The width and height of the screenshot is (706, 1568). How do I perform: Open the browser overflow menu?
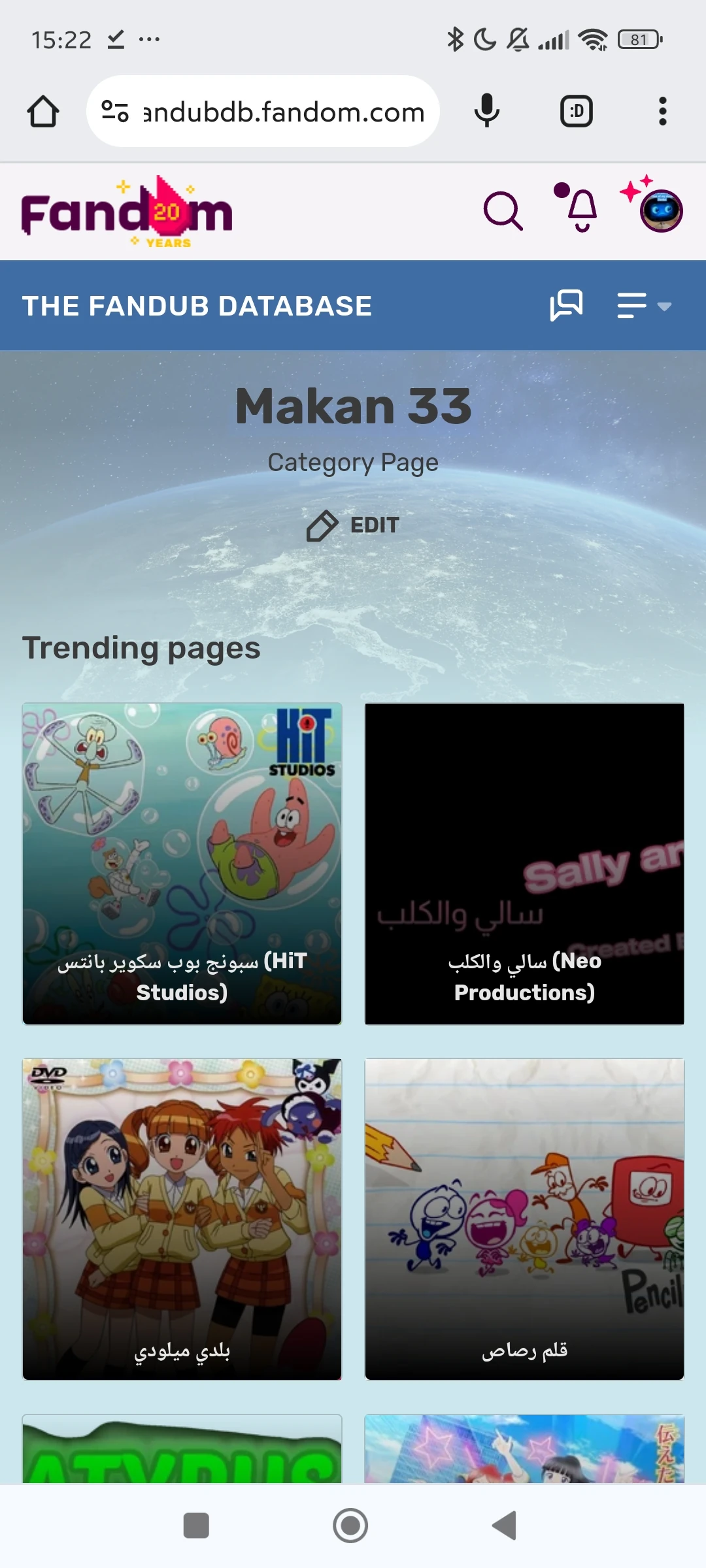(663, 111)
